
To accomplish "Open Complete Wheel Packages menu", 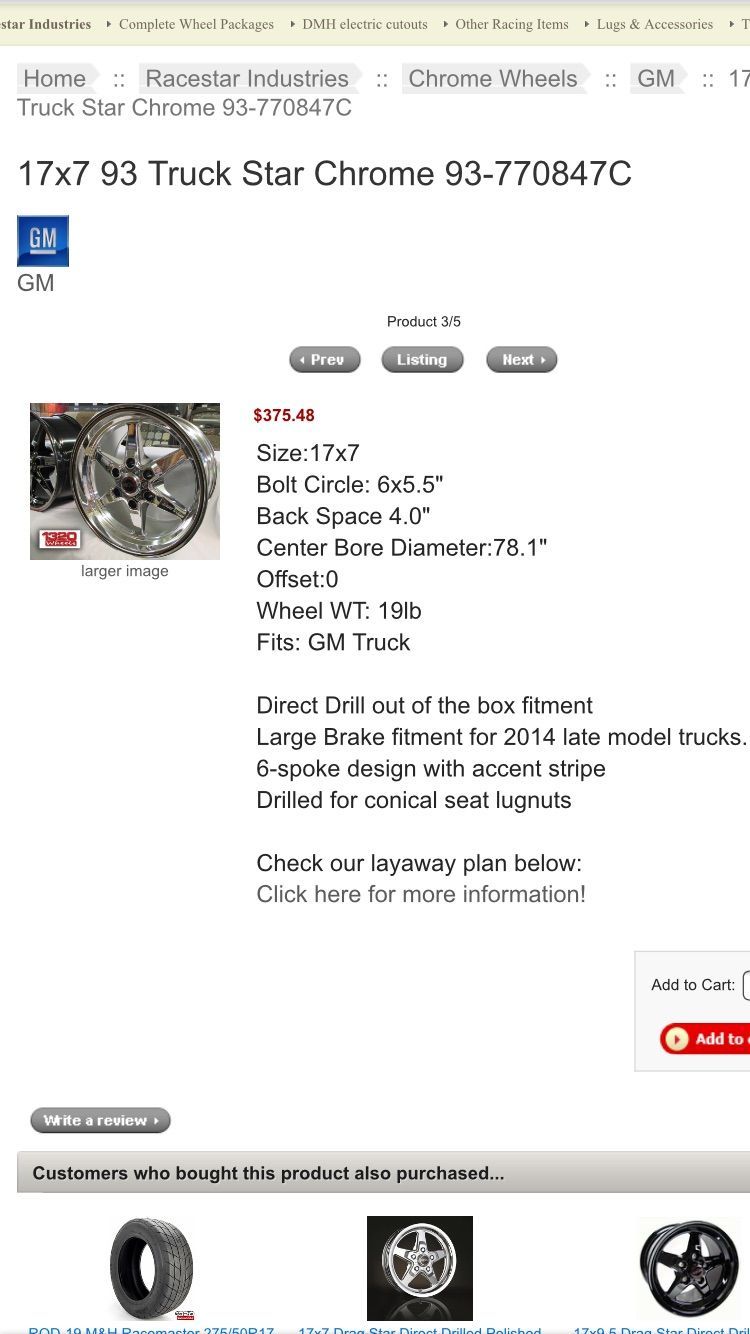I will point(196,24).
